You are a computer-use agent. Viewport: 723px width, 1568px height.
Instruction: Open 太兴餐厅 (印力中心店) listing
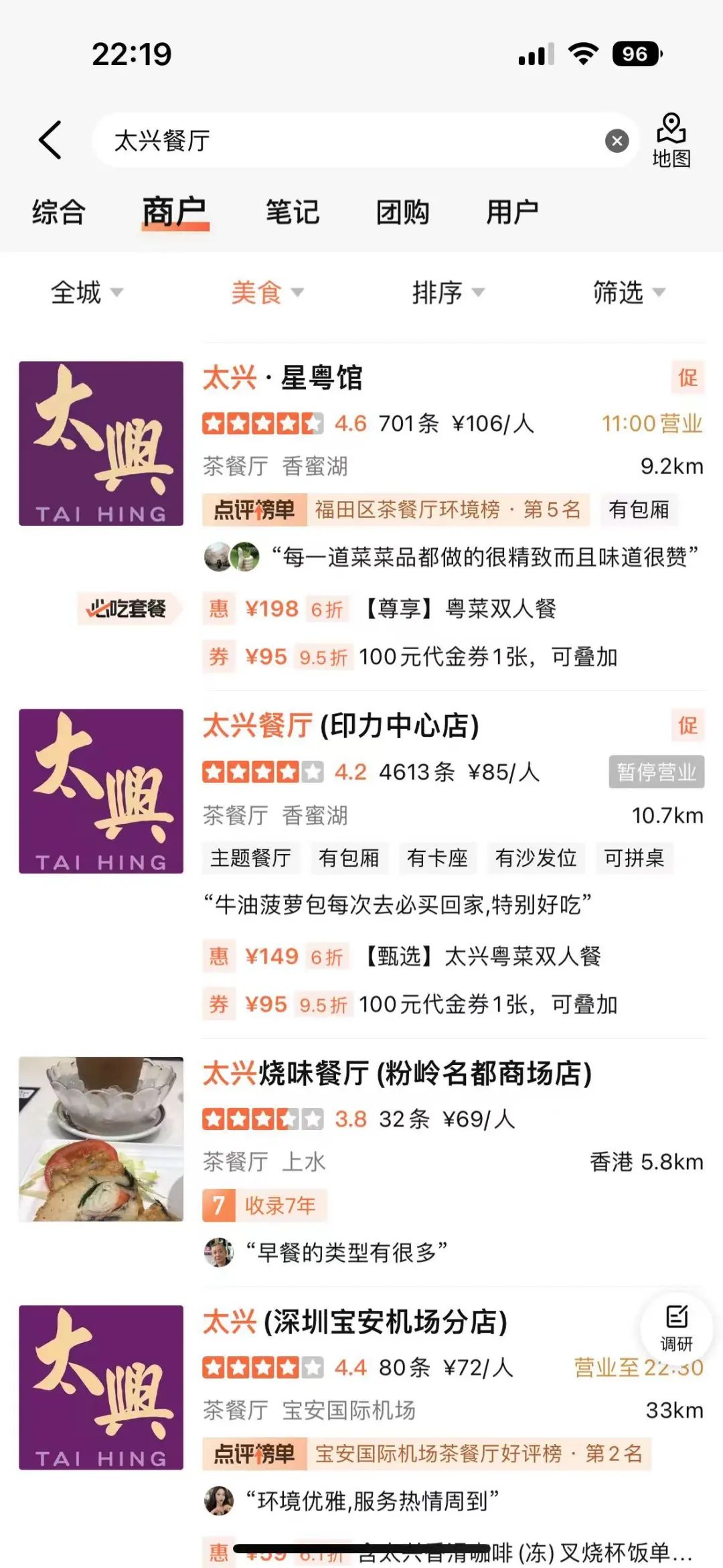point(341,726)
